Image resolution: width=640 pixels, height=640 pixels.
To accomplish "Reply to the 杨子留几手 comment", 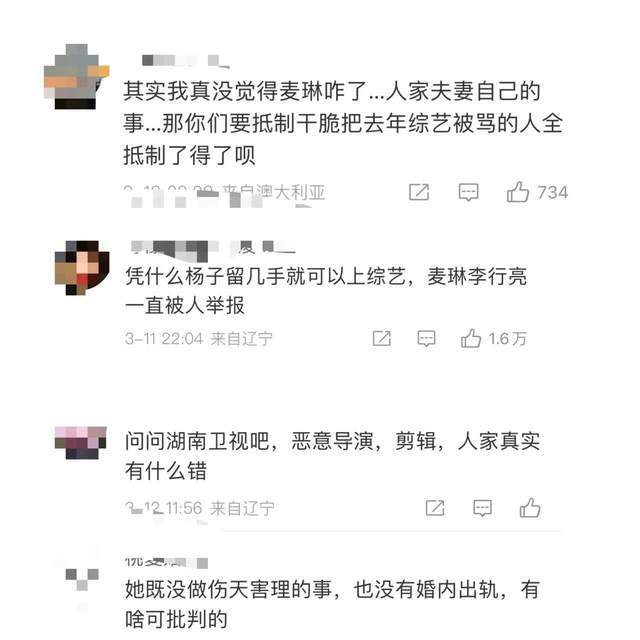I will coord(426,339).
